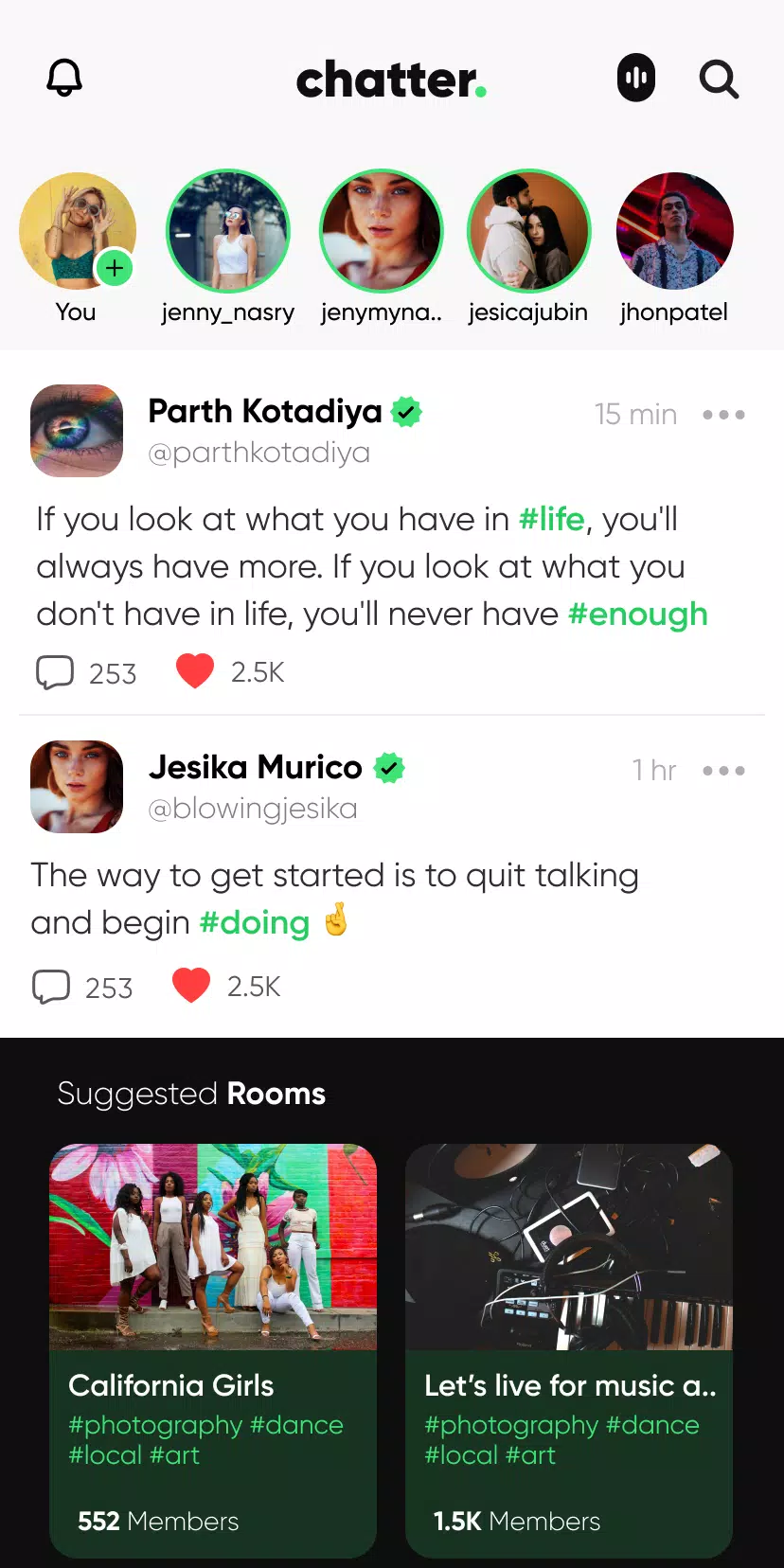This screenshot has height=1568, width=784.
Task: View jenny_nasry's story
Action: [228, 231]
